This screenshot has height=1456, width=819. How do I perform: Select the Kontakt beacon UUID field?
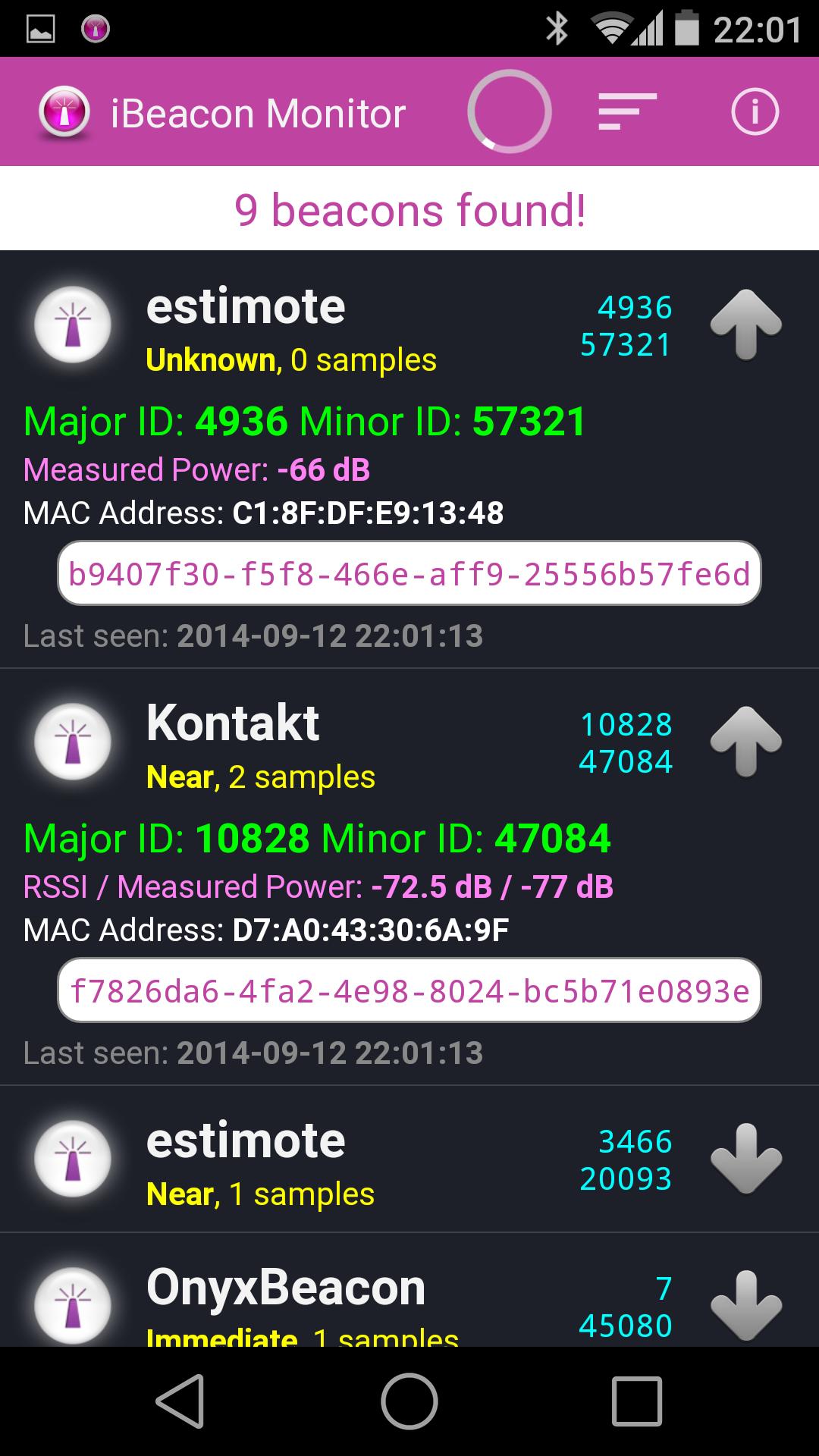point(409,990)
